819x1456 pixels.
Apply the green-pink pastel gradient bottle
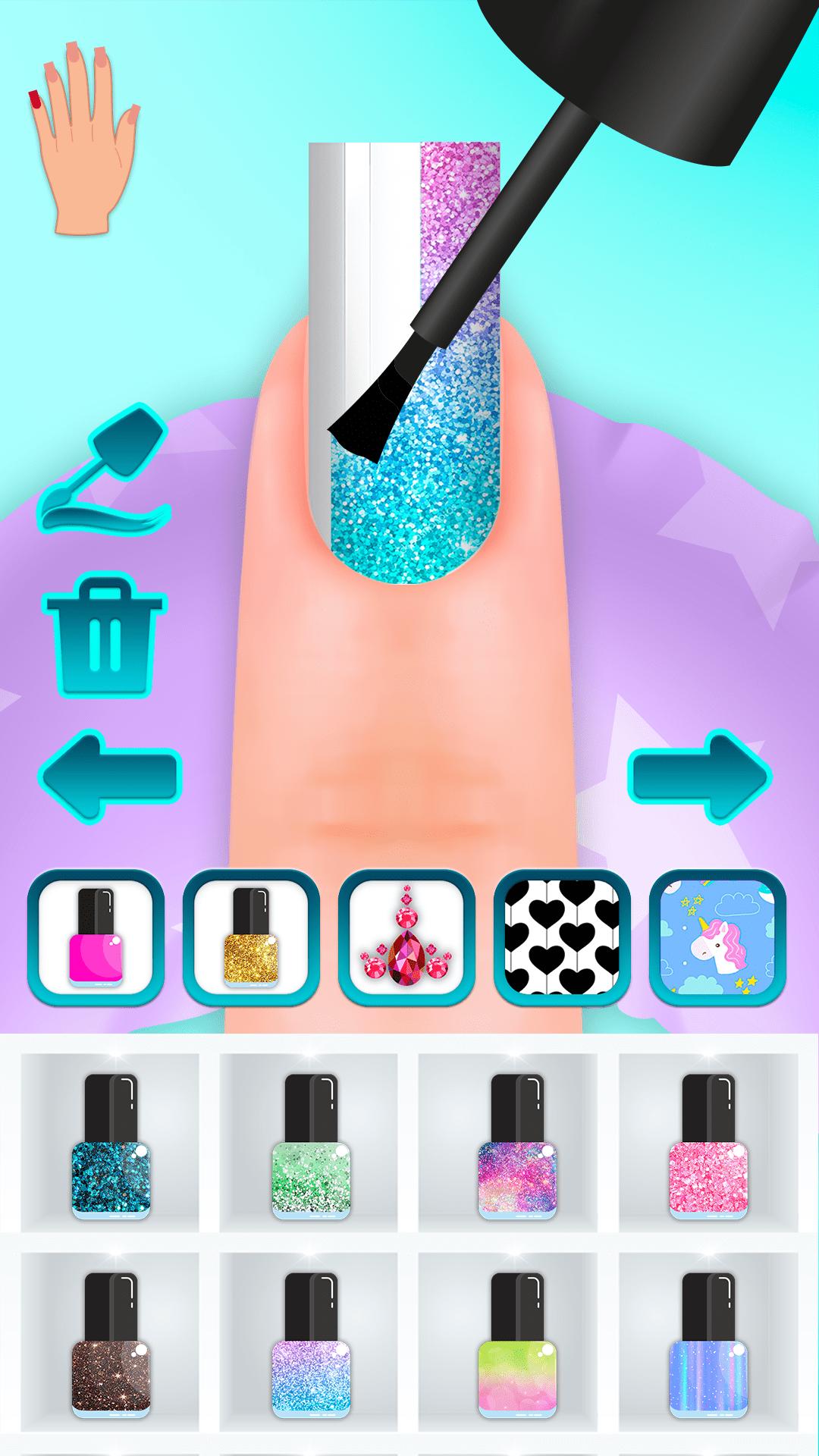[x=517, y=1345]
